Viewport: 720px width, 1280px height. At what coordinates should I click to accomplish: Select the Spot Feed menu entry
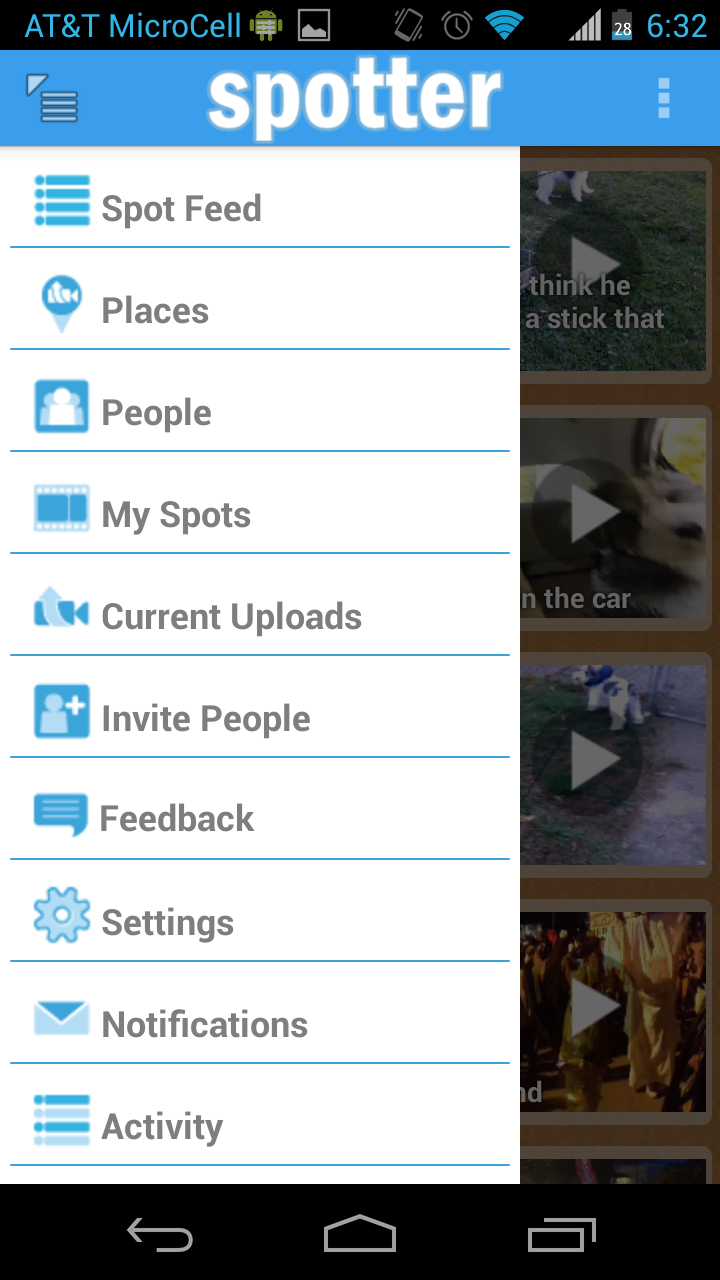pos(180,206)
